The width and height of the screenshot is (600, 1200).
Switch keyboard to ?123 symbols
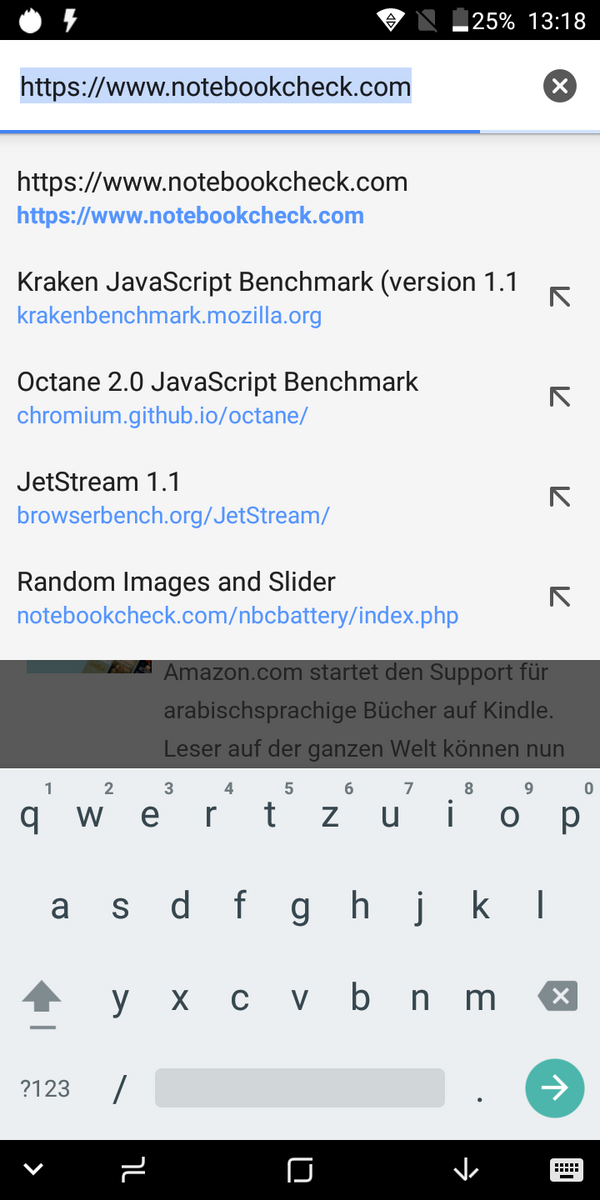coord(45,1089)
